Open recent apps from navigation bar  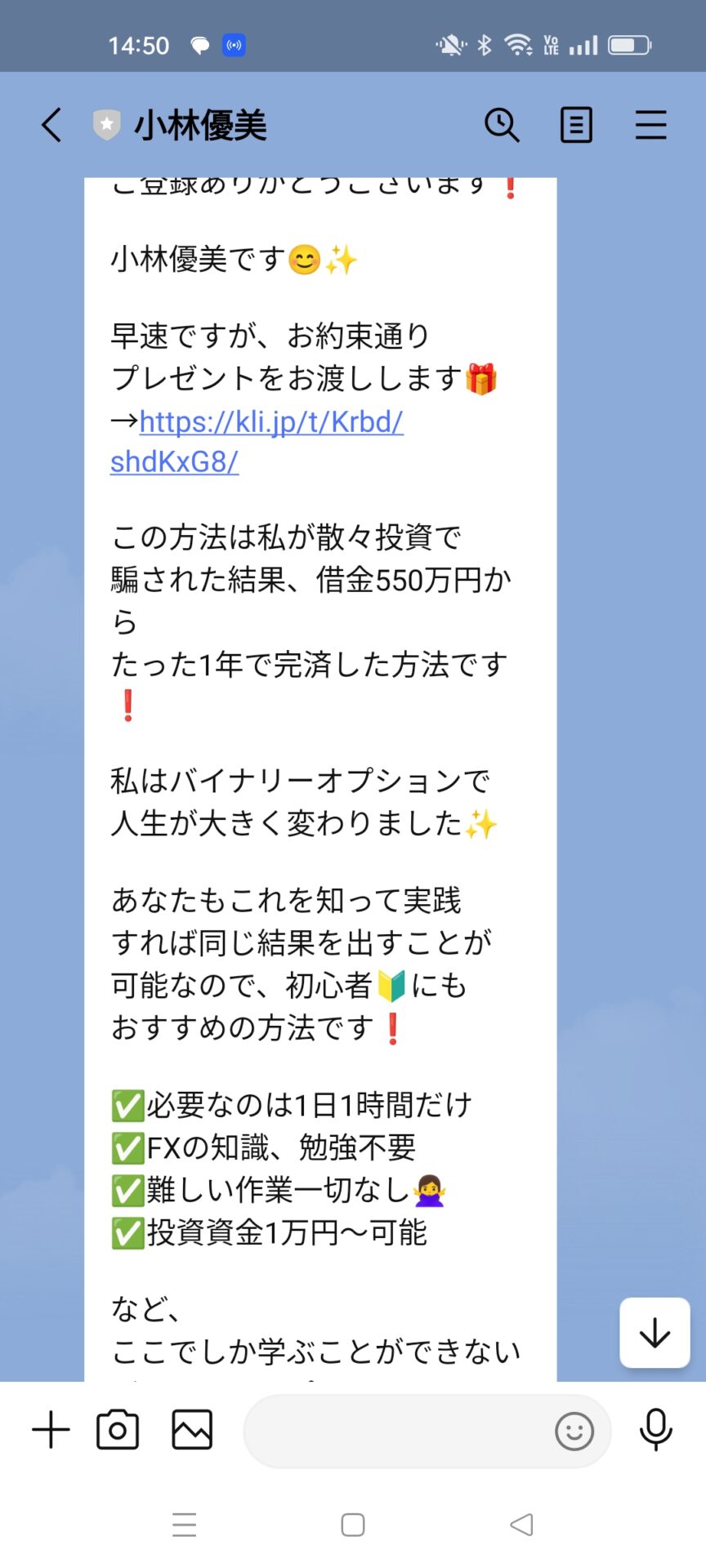185,1525
